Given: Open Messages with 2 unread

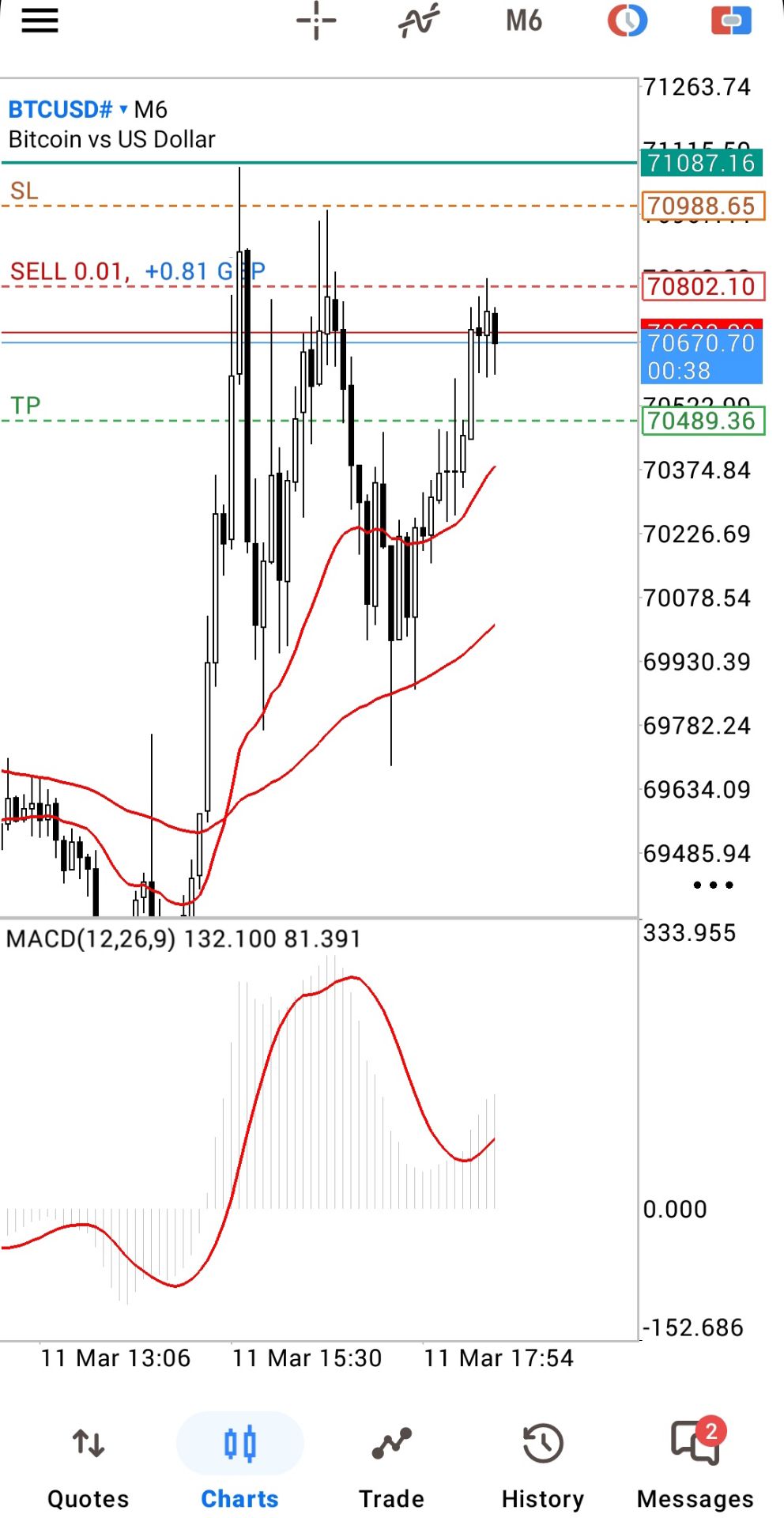Looking at the screenshot, I should click(x=695, y=1464).
